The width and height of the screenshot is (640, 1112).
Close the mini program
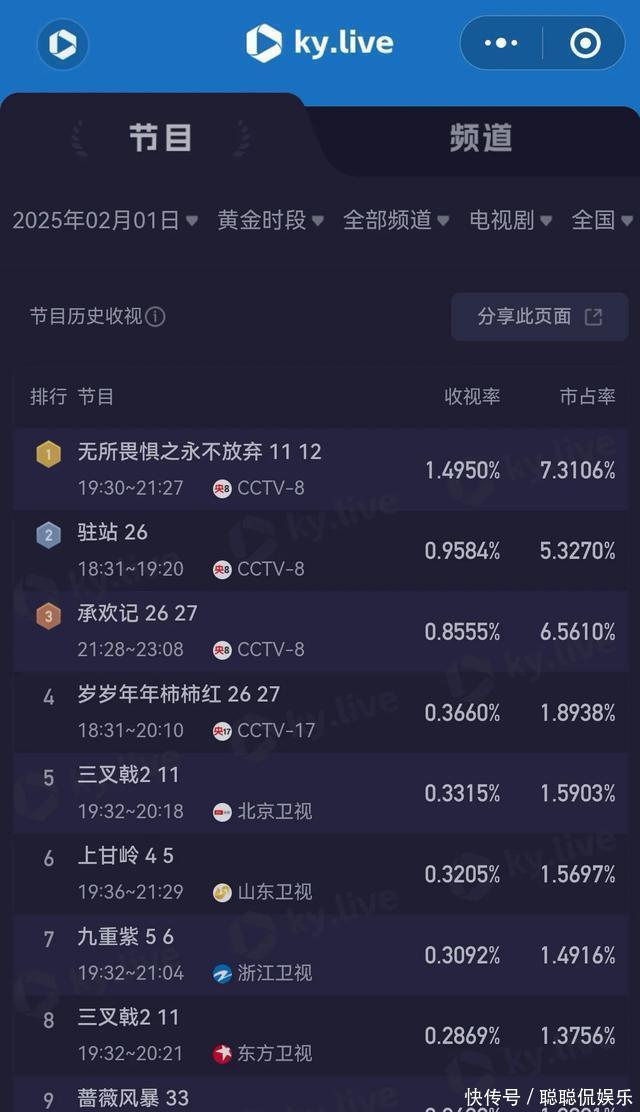(585, 43)
